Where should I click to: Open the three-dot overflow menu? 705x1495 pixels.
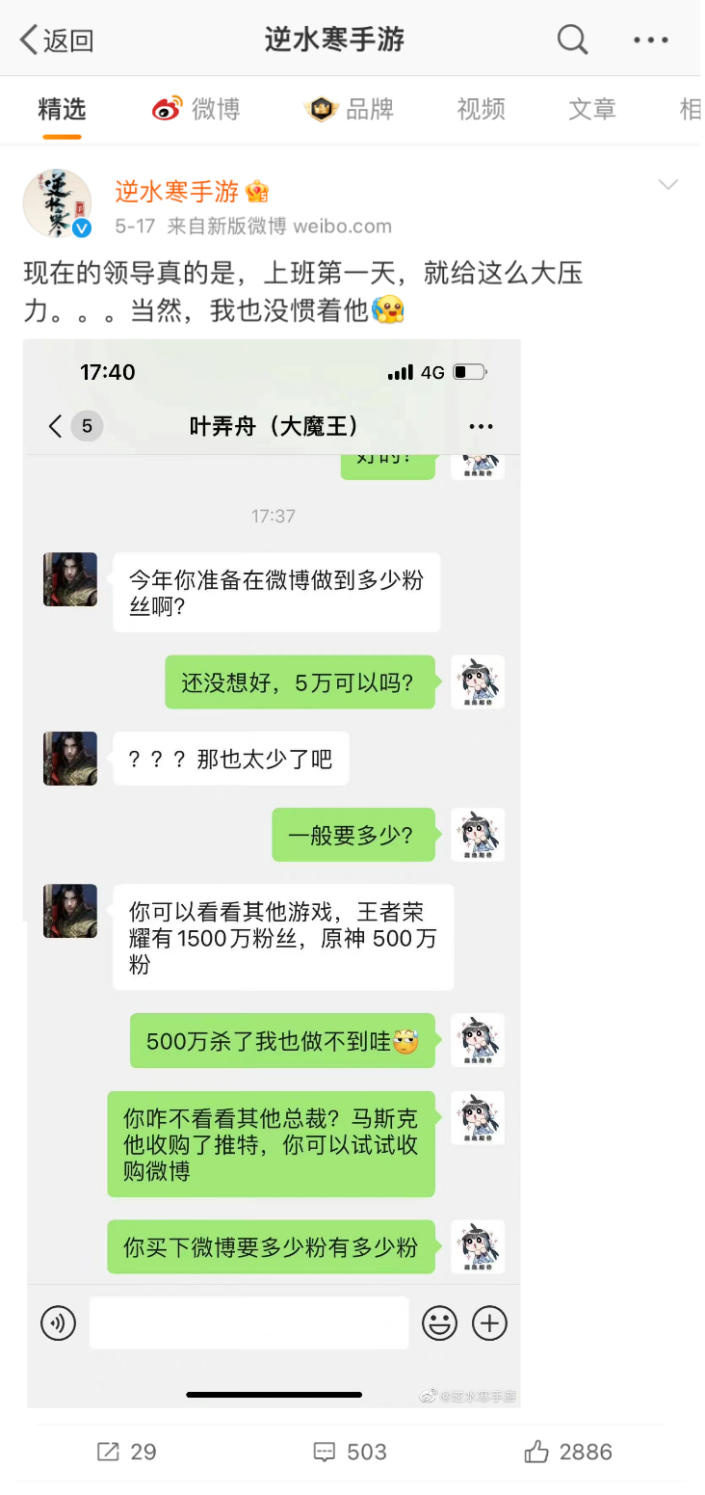coord(651,40)
